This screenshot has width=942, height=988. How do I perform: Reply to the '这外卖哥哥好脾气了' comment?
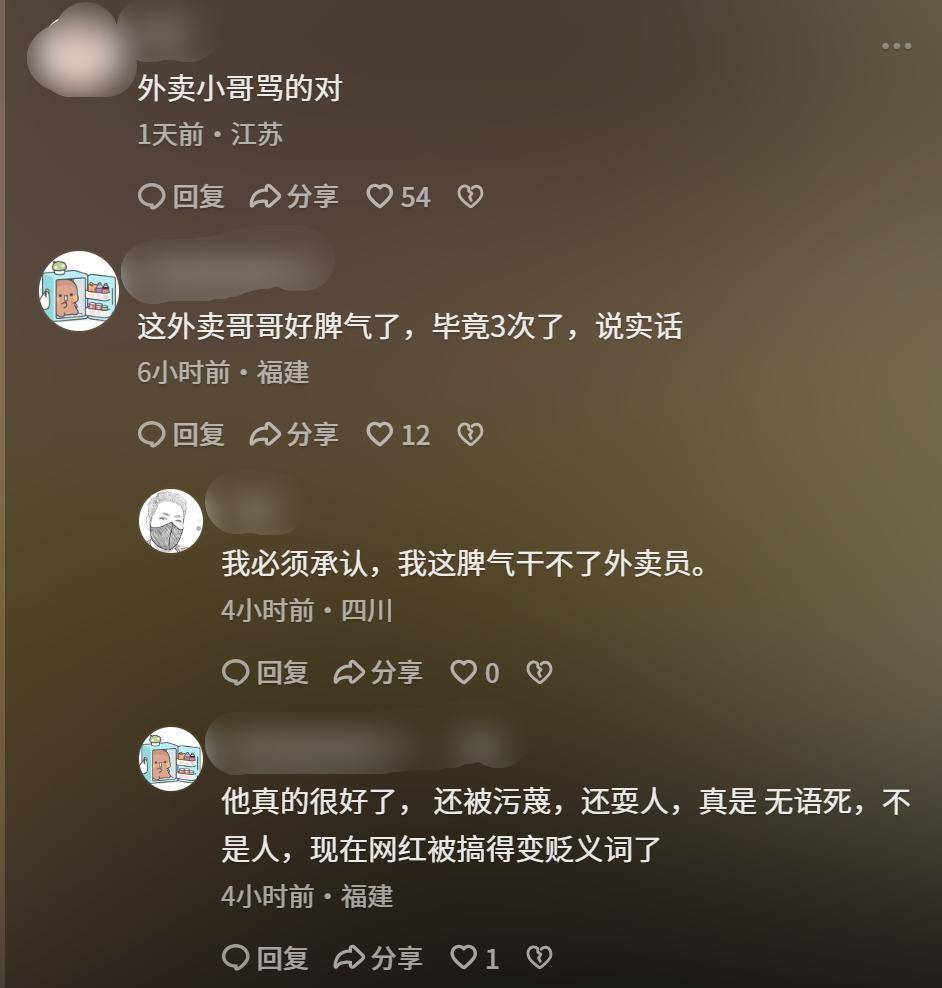pos(181,434)
